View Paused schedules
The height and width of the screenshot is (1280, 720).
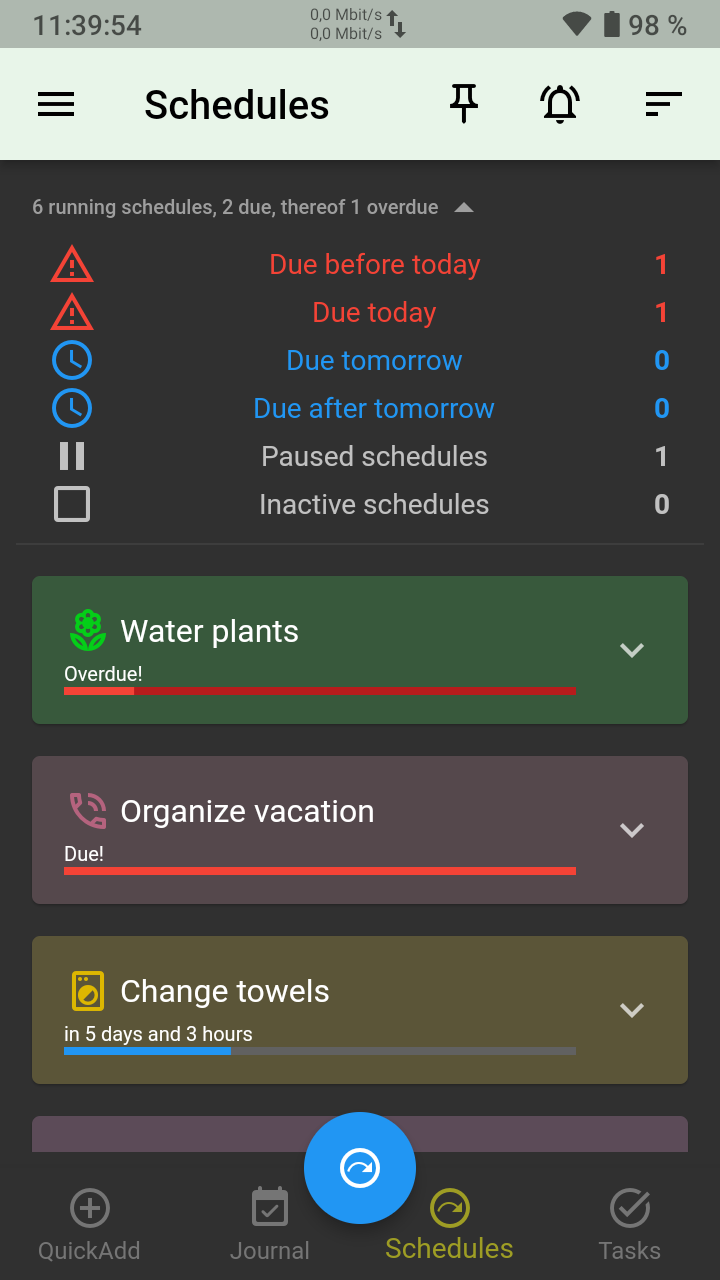(x=374, y=457)
